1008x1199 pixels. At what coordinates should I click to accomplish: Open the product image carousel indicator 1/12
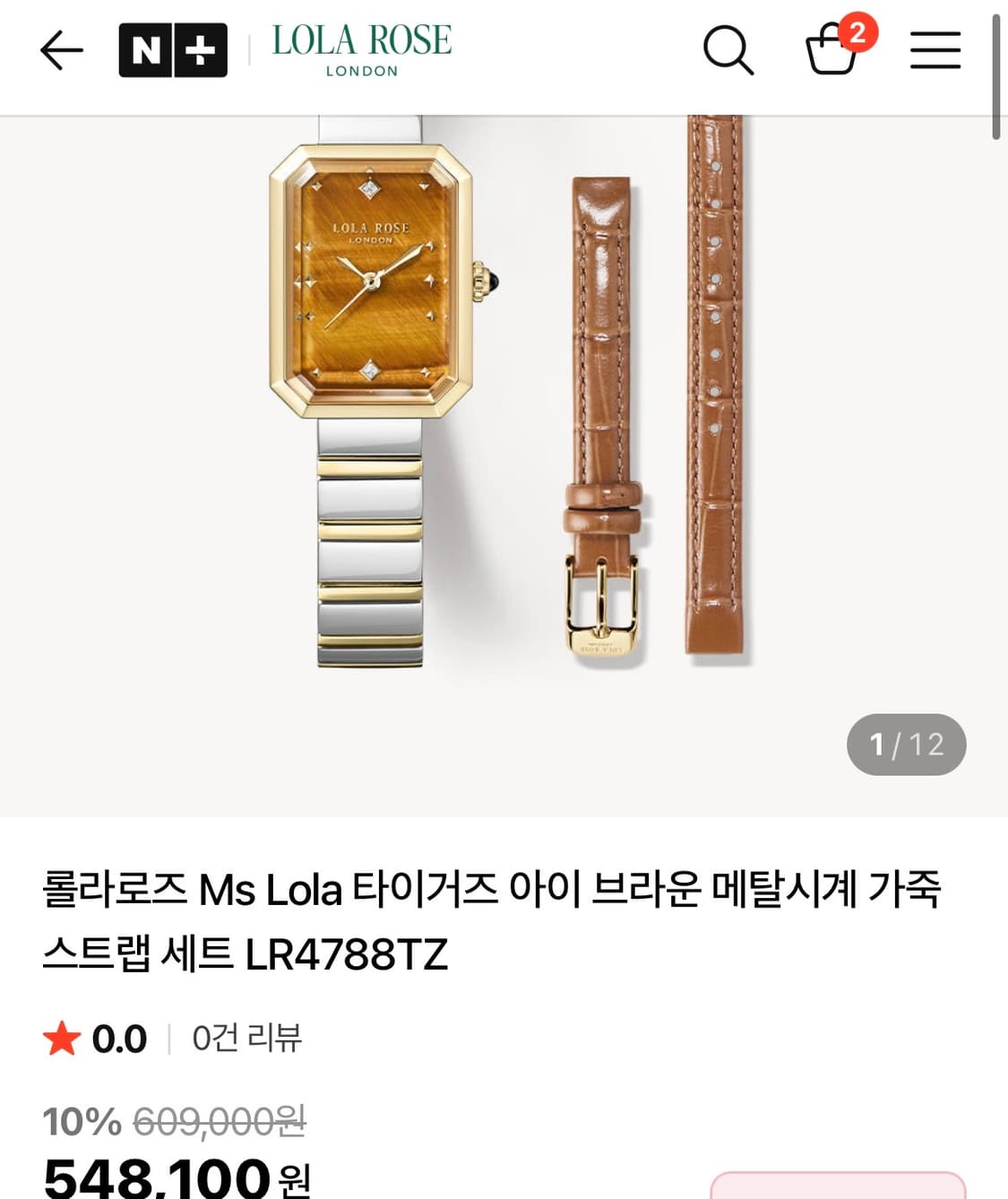pos(905,744)
